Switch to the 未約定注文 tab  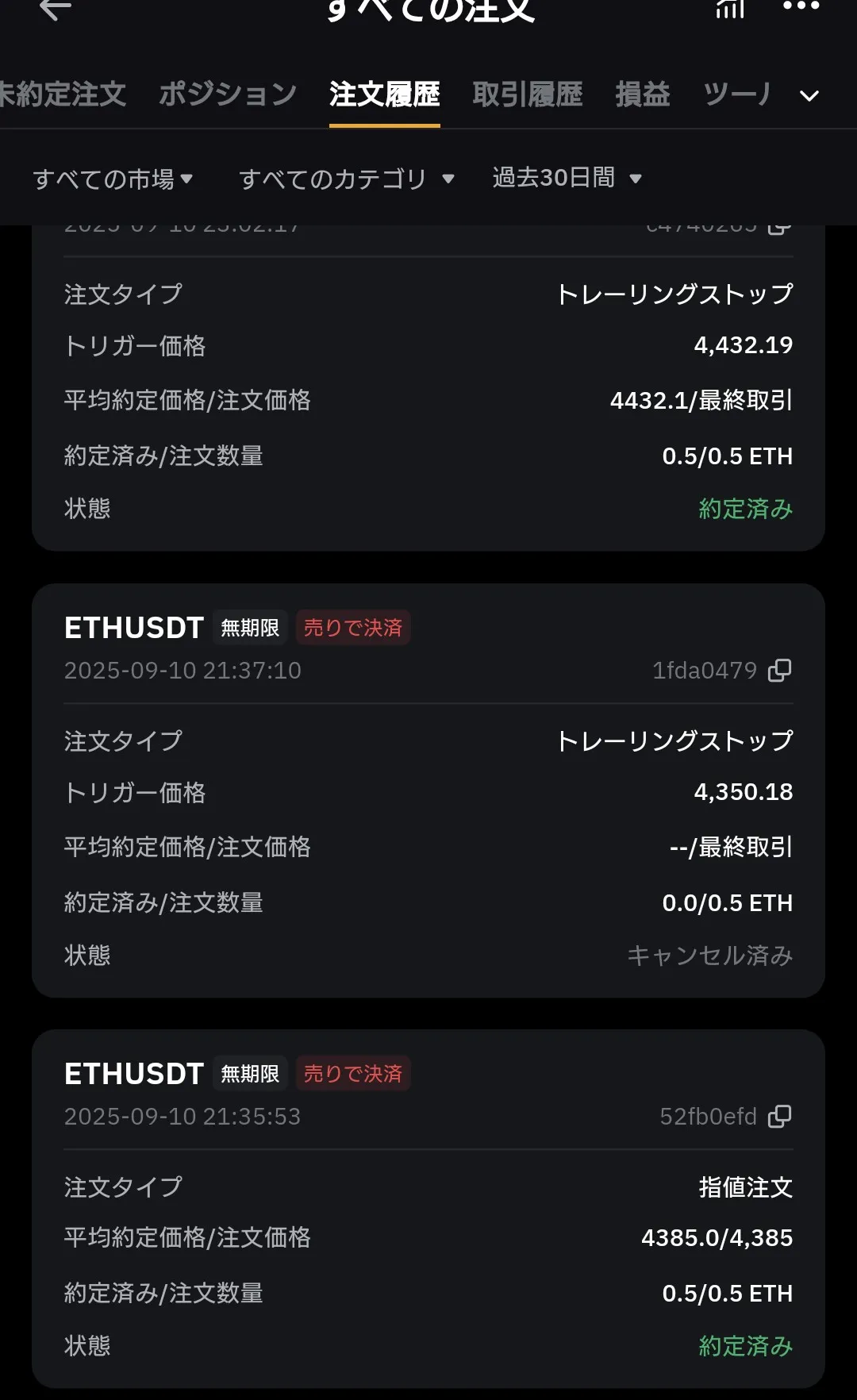point(63,94)
